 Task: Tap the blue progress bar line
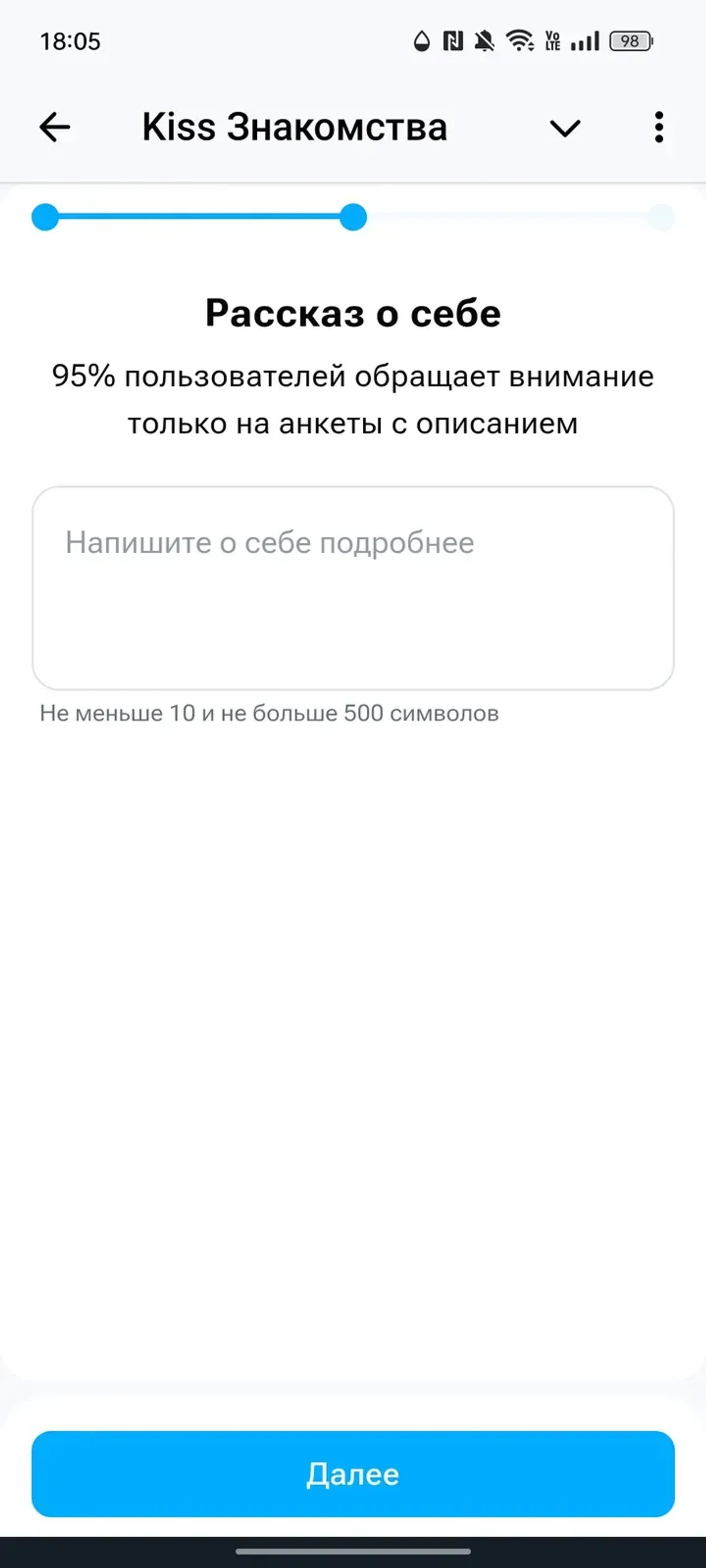(x=201, y=217)
